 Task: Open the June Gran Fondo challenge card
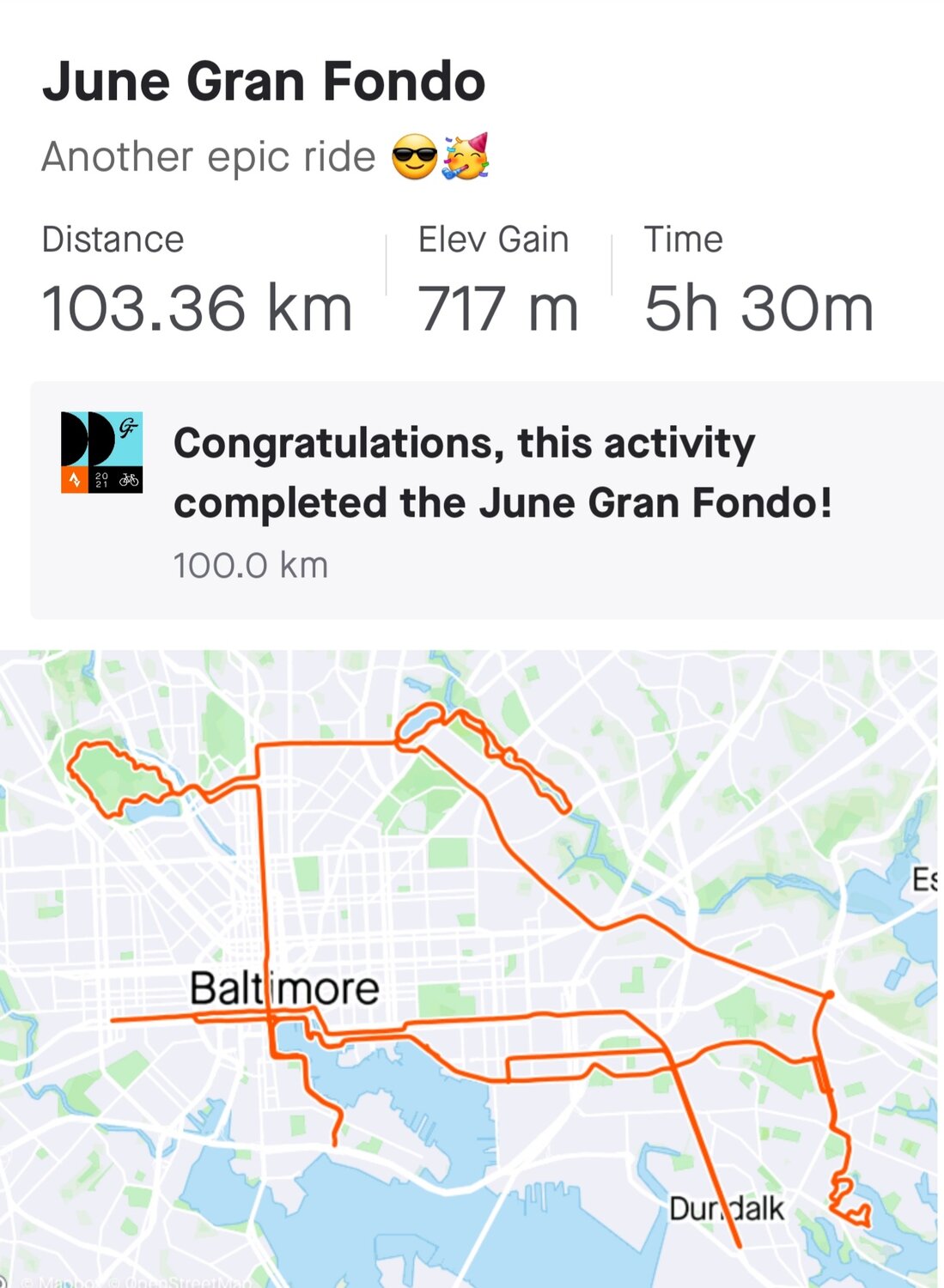pos(486,501)
